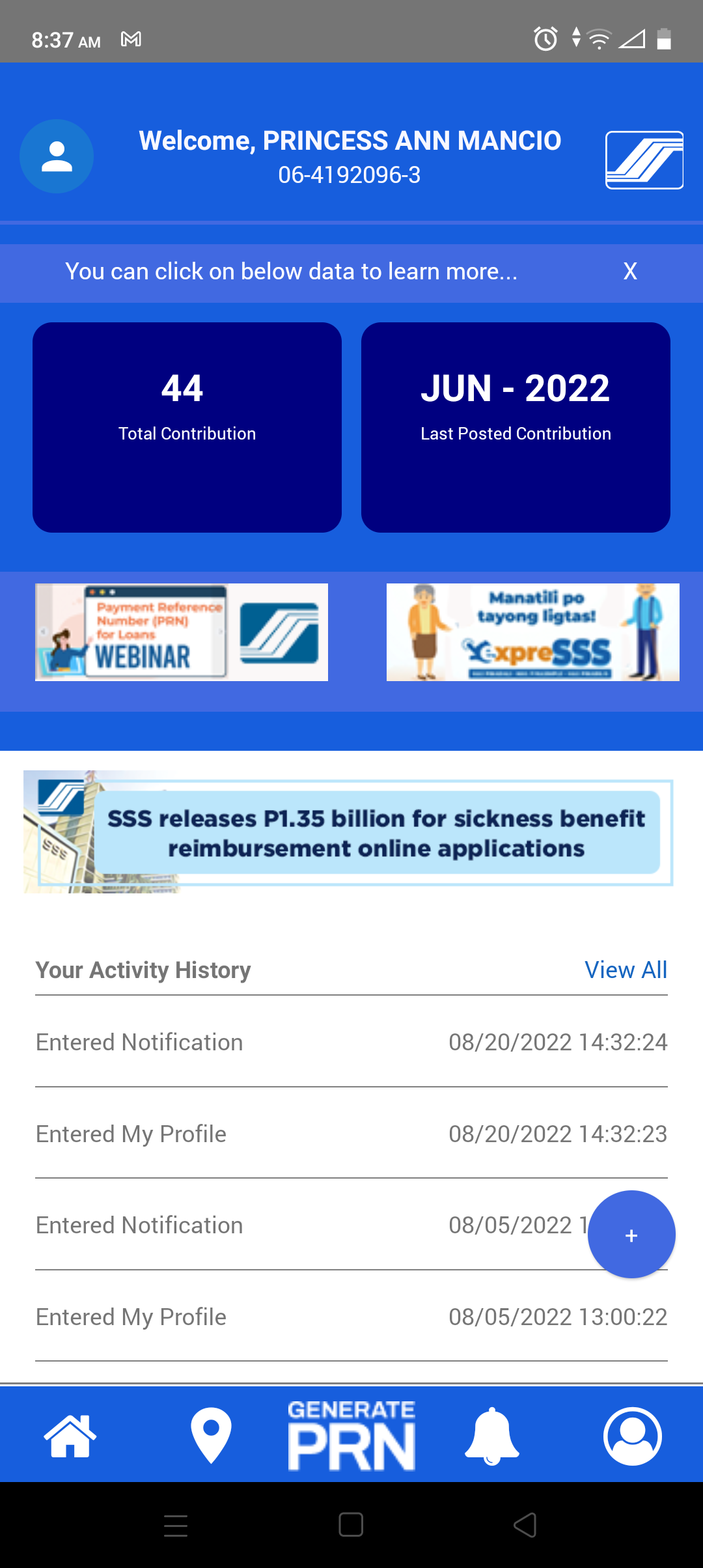The width and height of the screenshot is (703, 1568).
Task: Open the notifications bell tab
Action: (492, 1436)
